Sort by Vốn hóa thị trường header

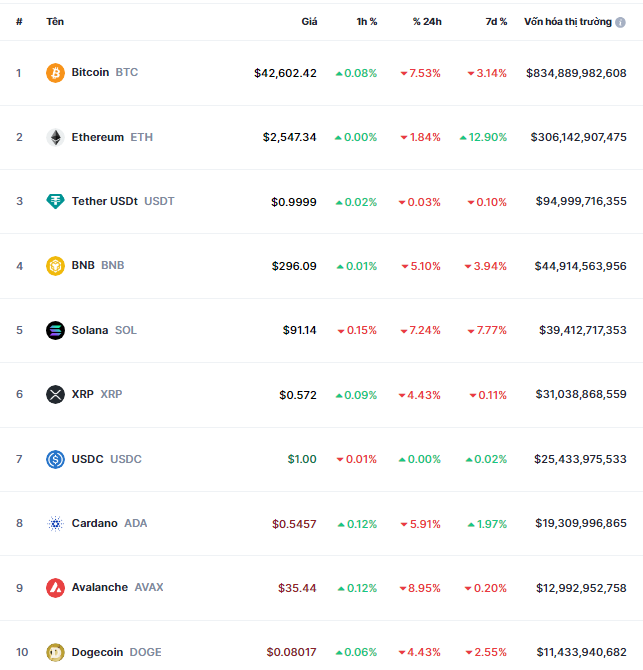[567, 21]
